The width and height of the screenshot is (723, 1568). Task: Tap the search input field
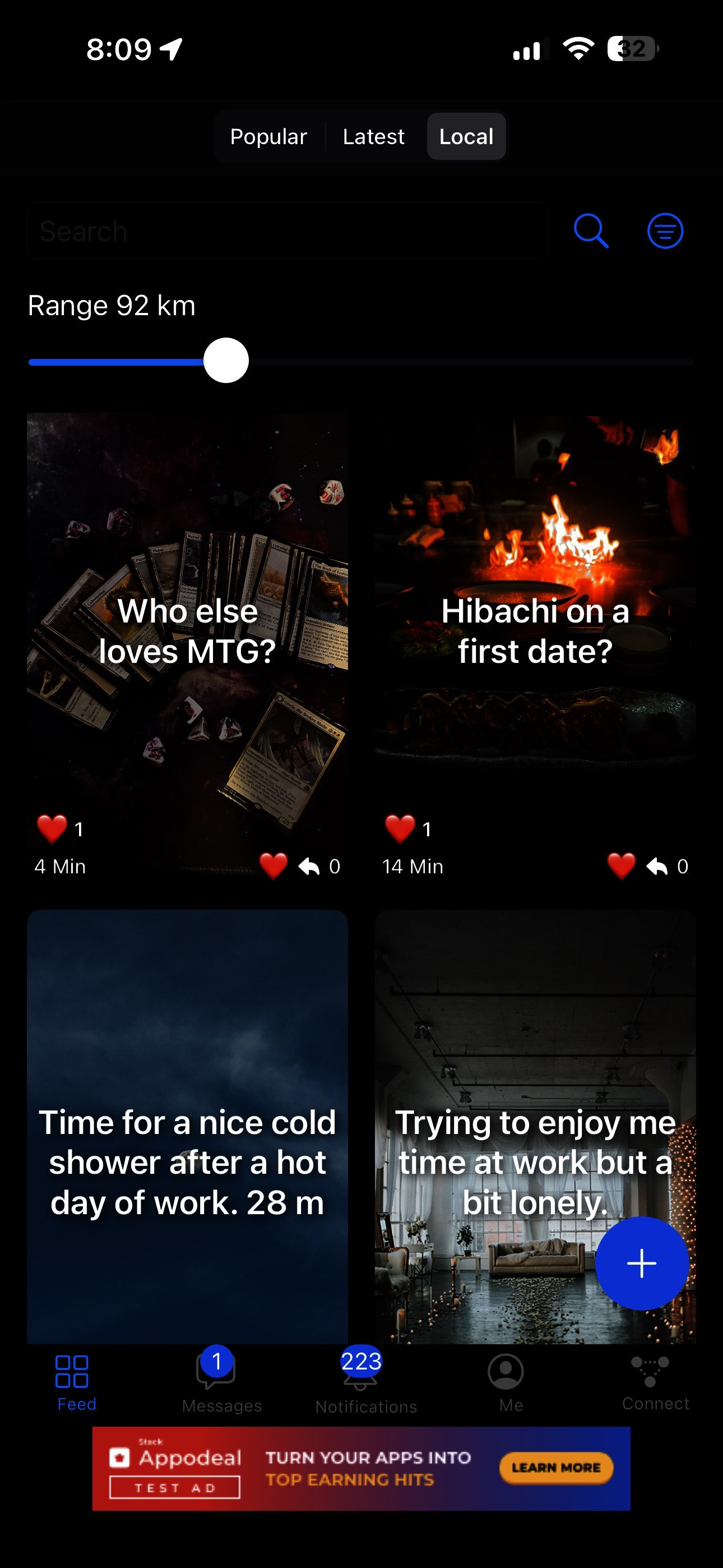coord(286,231)
